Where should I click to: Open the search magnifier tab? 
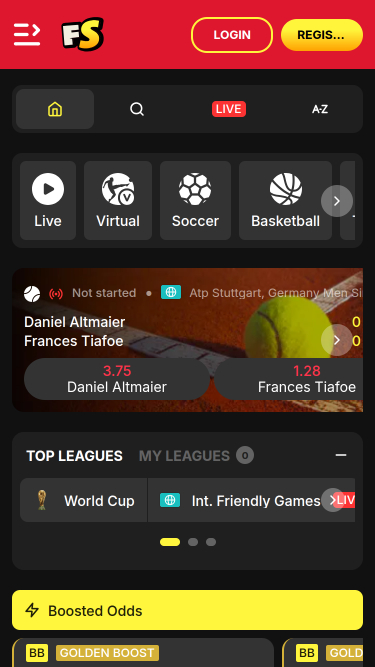[x=136, y=109]
